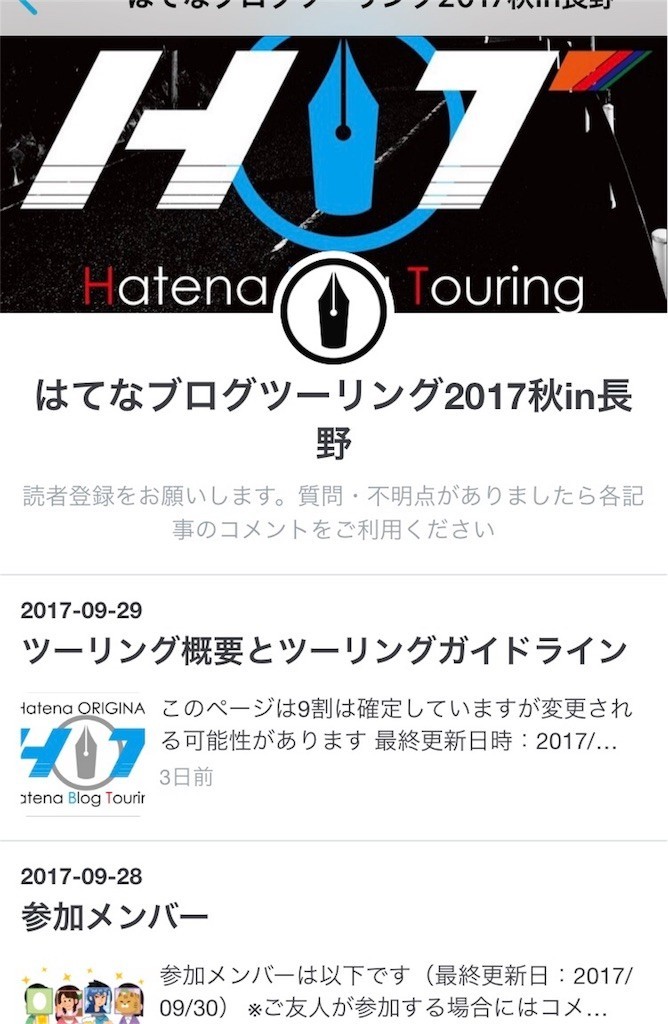
Task: Tap the avatars thumbnail of 参加メンバー post
Action: 82,996
